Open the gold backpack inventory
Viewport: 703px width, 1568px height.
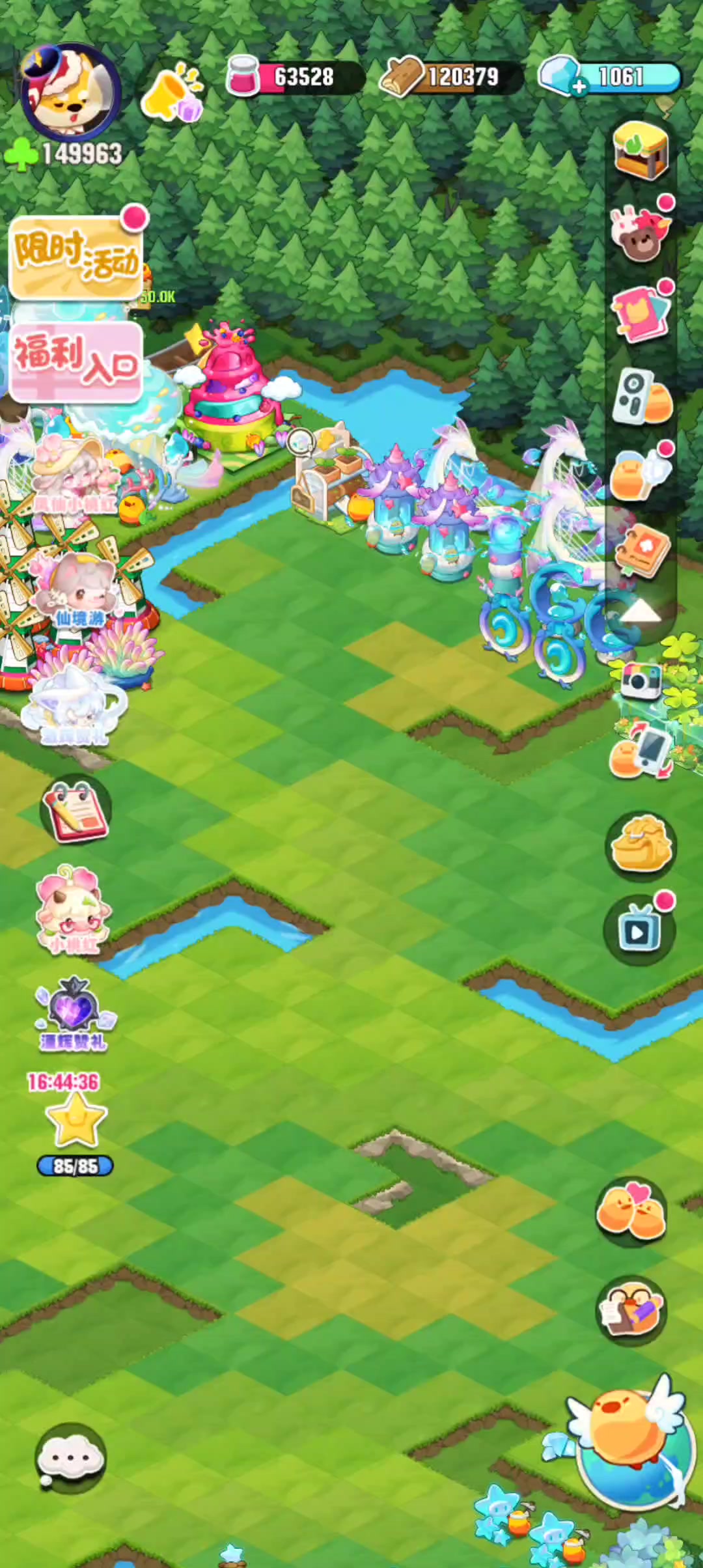coord(641,845)
